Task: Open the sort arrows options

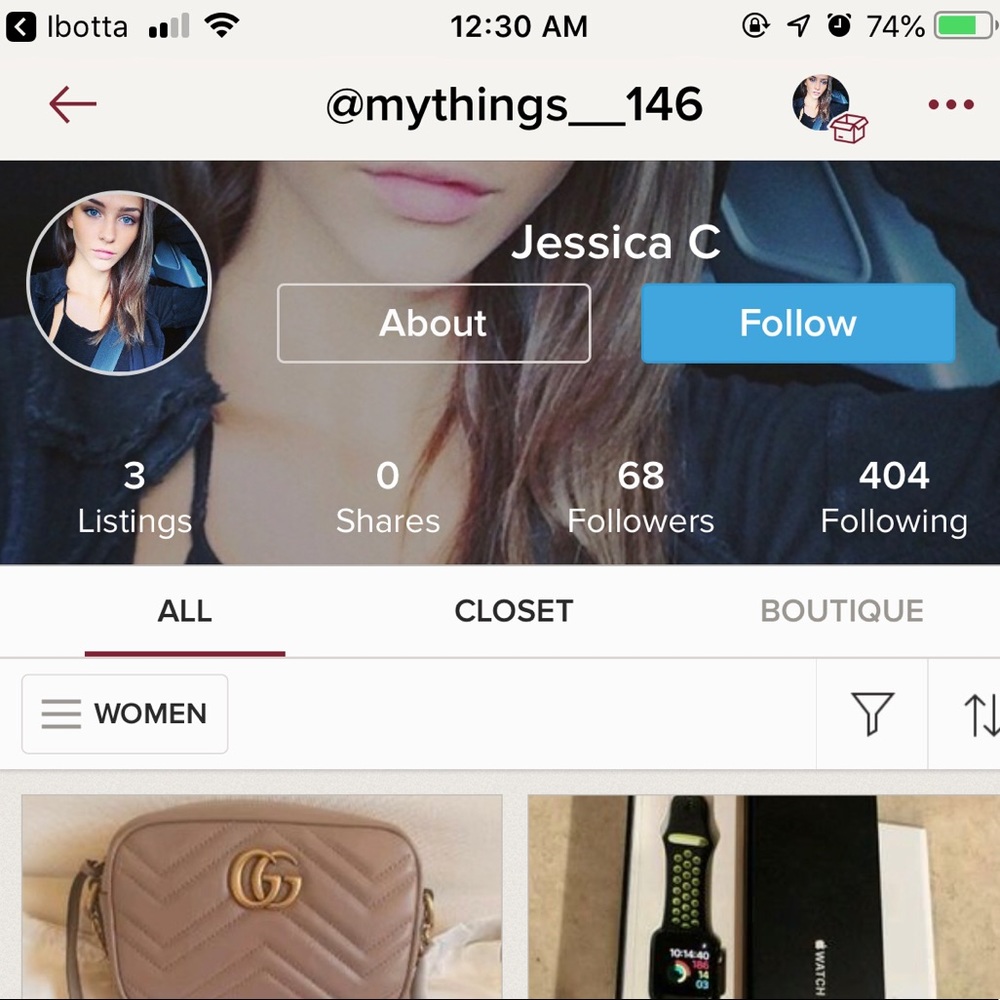Action: tap(980, 714)
